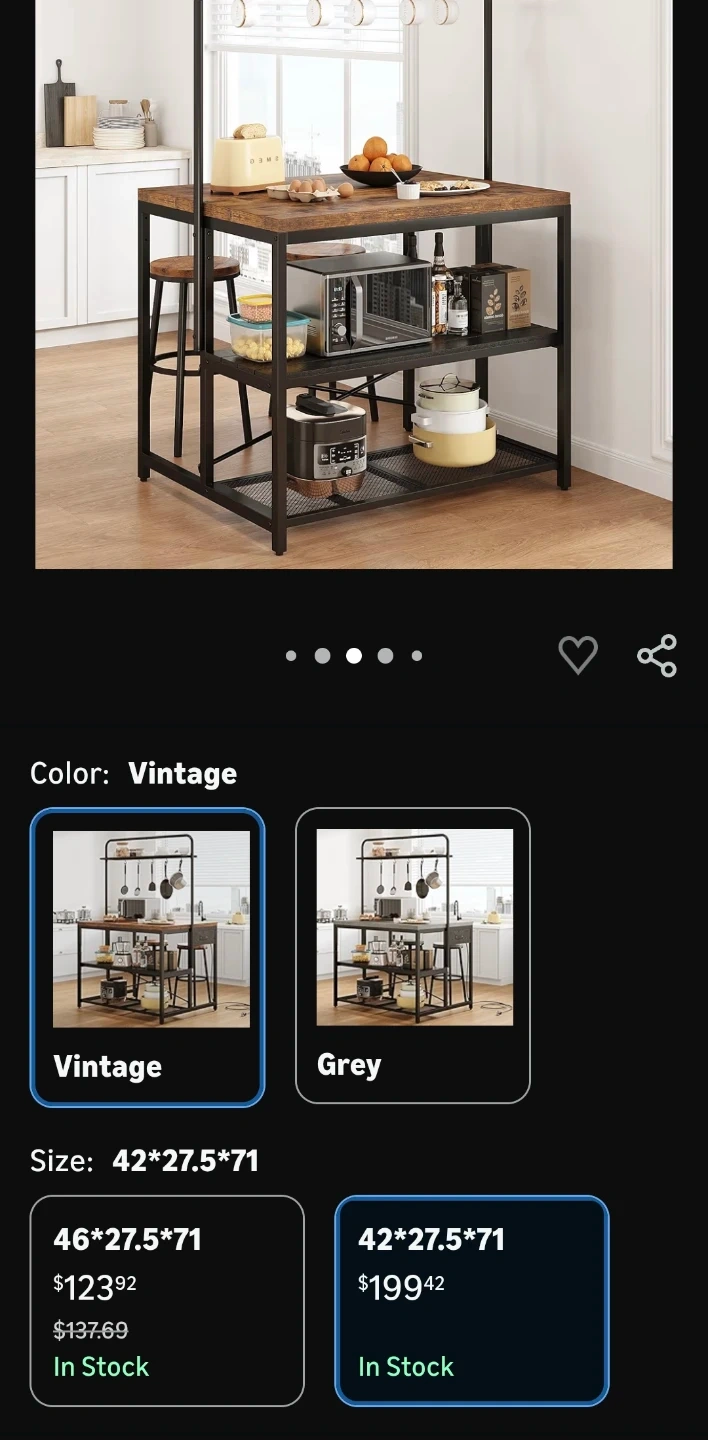Jump to the fourth image page dot
The height and width of the screenshot is (1440, 708).
(385, 656)
